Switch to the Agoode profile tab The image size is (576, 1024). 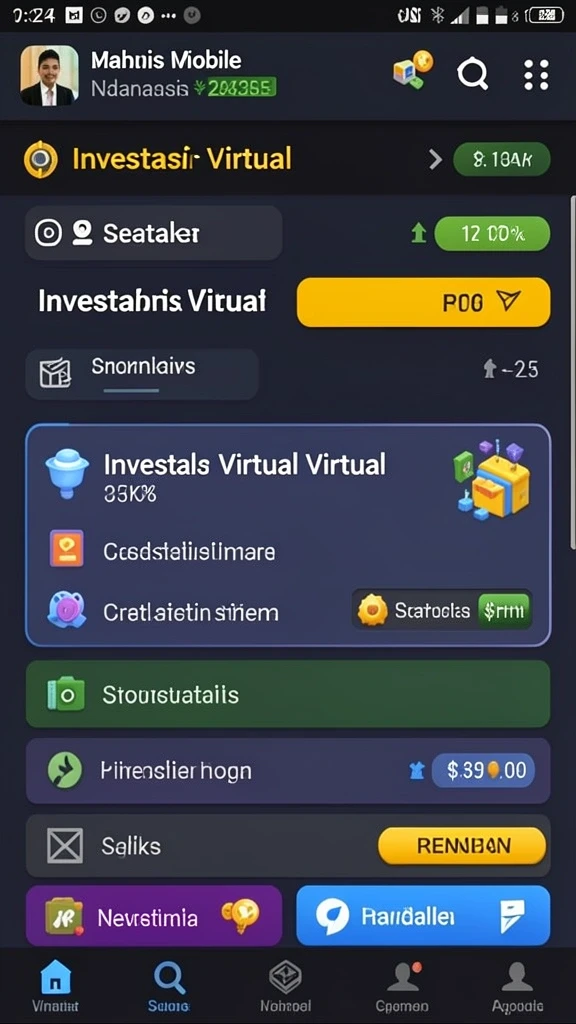pos(517,985)
